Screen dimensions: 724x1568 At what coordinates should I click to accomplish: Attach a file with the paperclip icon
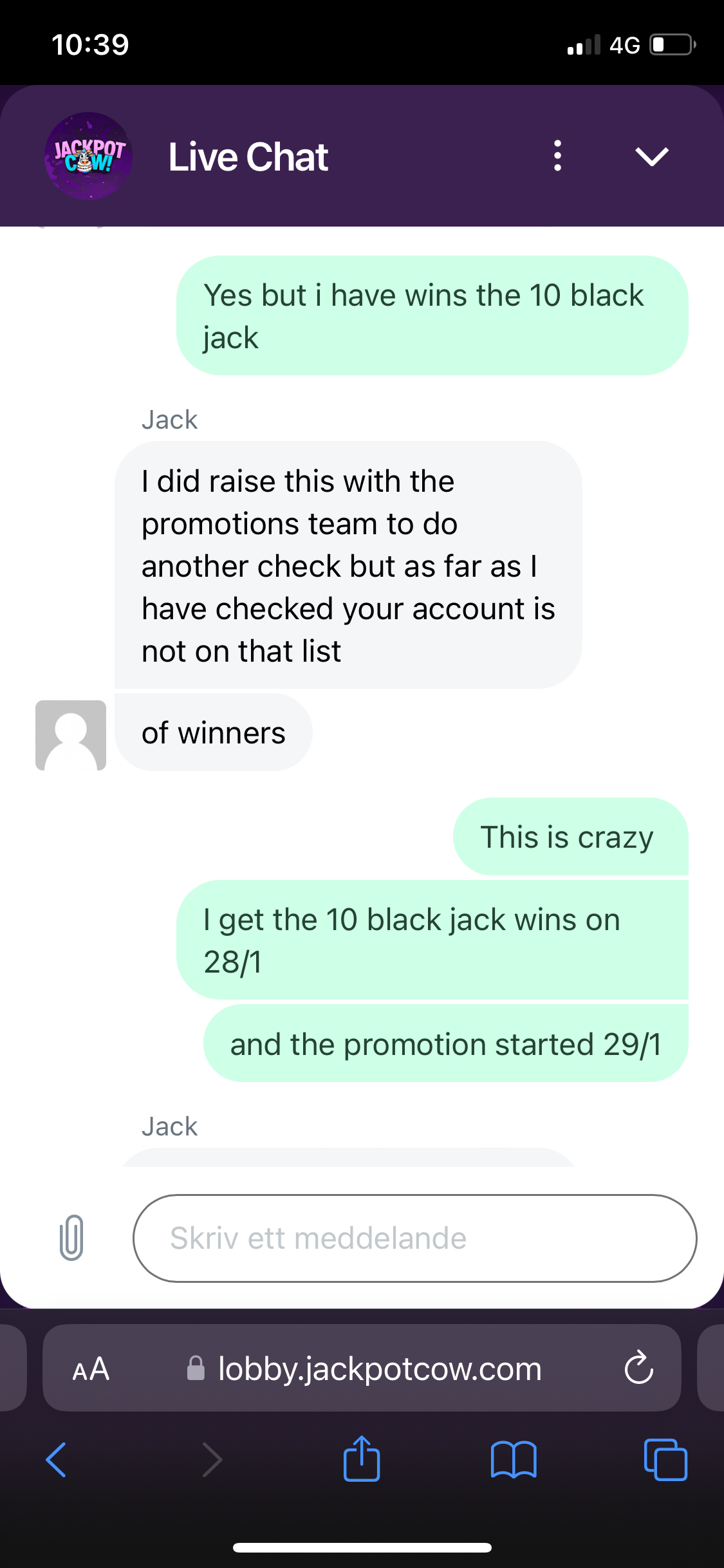click(x=71, y=1237)
